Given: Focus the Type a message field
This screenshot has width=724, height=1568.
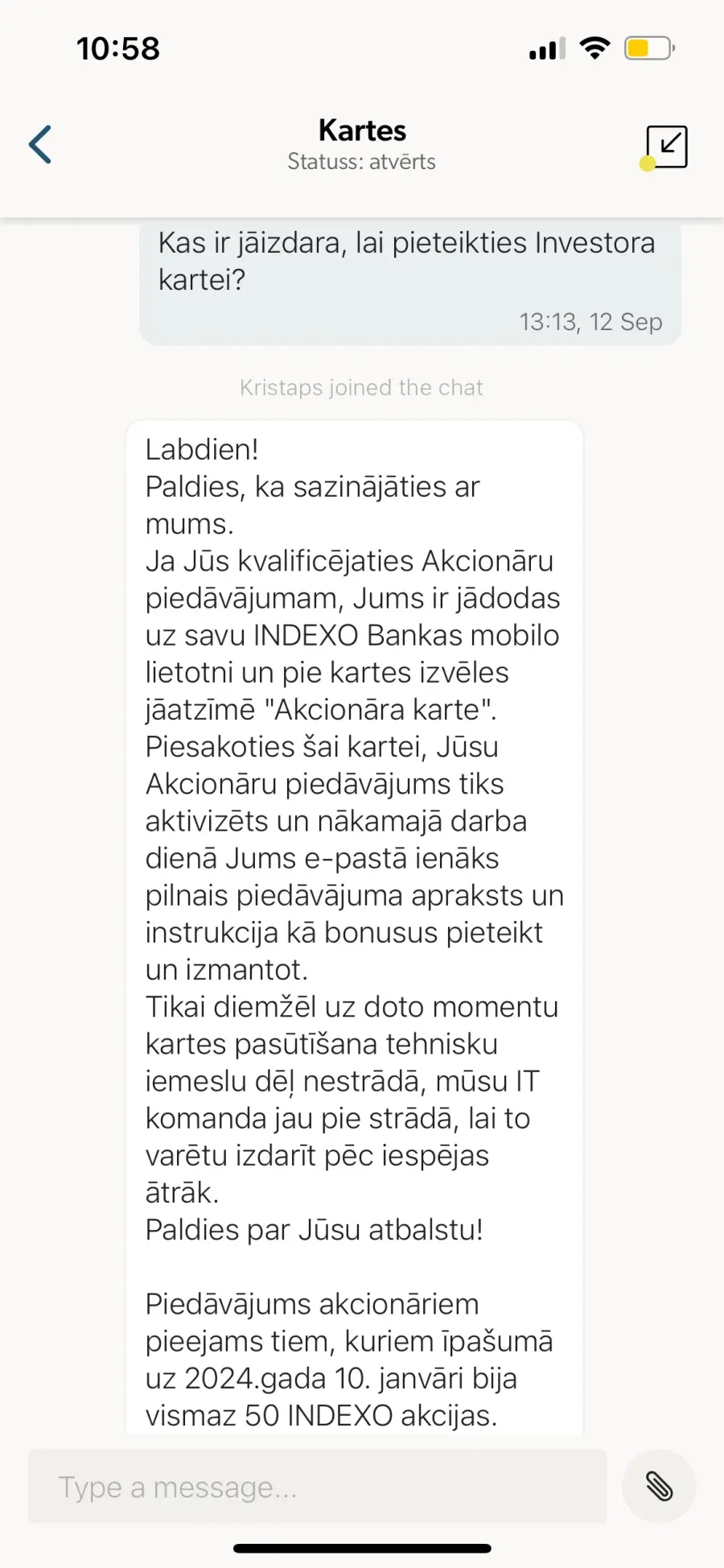Looking at the screenshot, I should 317,1487.
